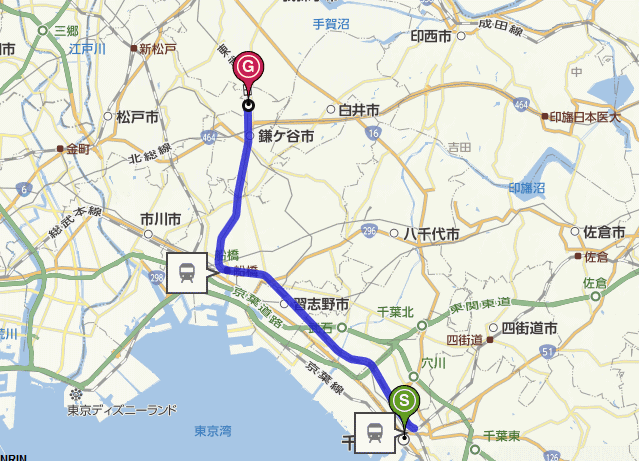639x461 pixels.
Task: Open the train icon callout near 船橋
Action: tap(186, 270)
